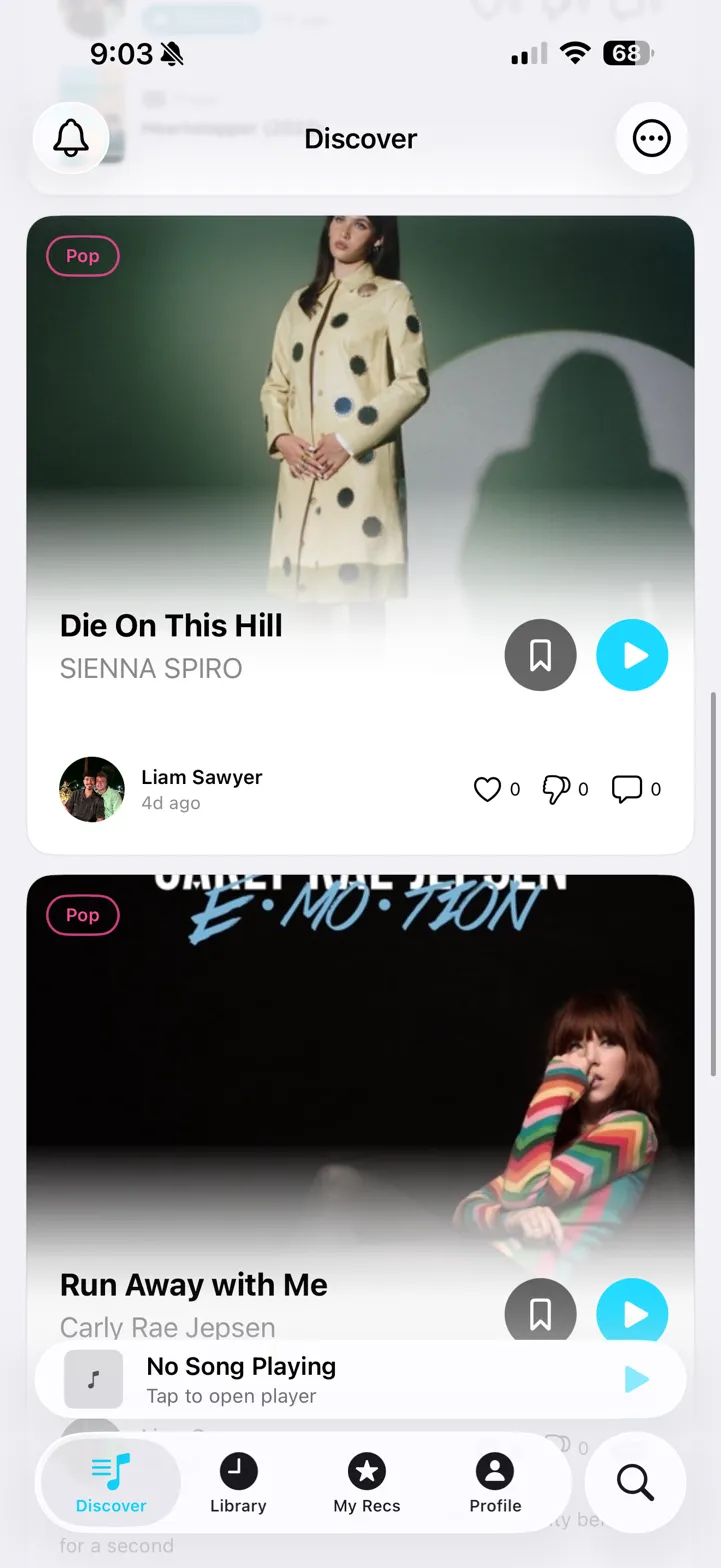This screenshot has height=1568, width=721.
Task: Open the three-dot more options menu
Action: click(x=651, y=138)
